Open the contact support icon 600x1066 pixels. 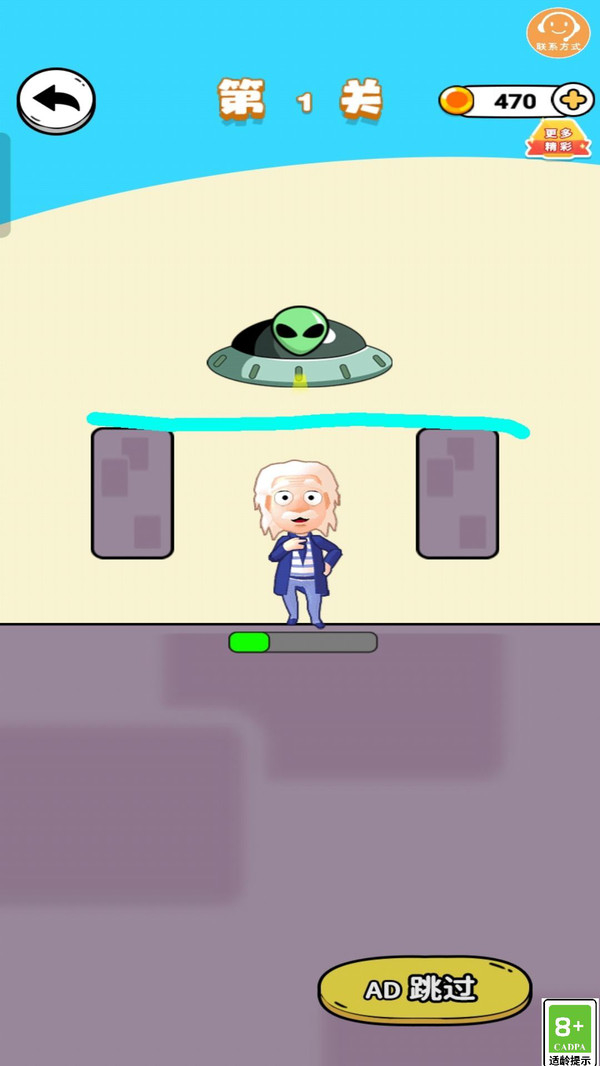[558, 33]
